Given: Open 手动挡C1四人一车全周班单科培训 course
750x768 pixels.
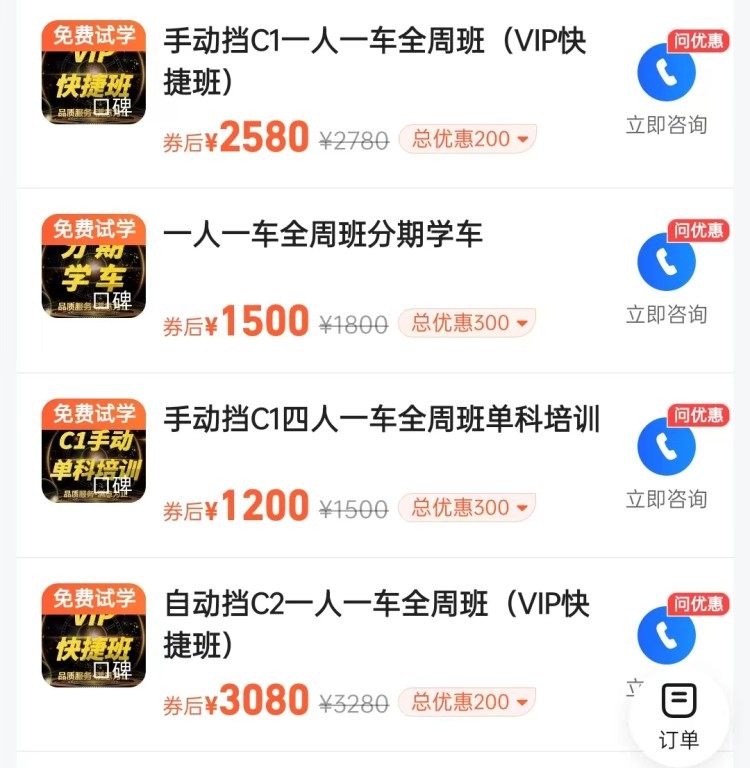Looking at the screenshot, I should click(x=381, y=420).
